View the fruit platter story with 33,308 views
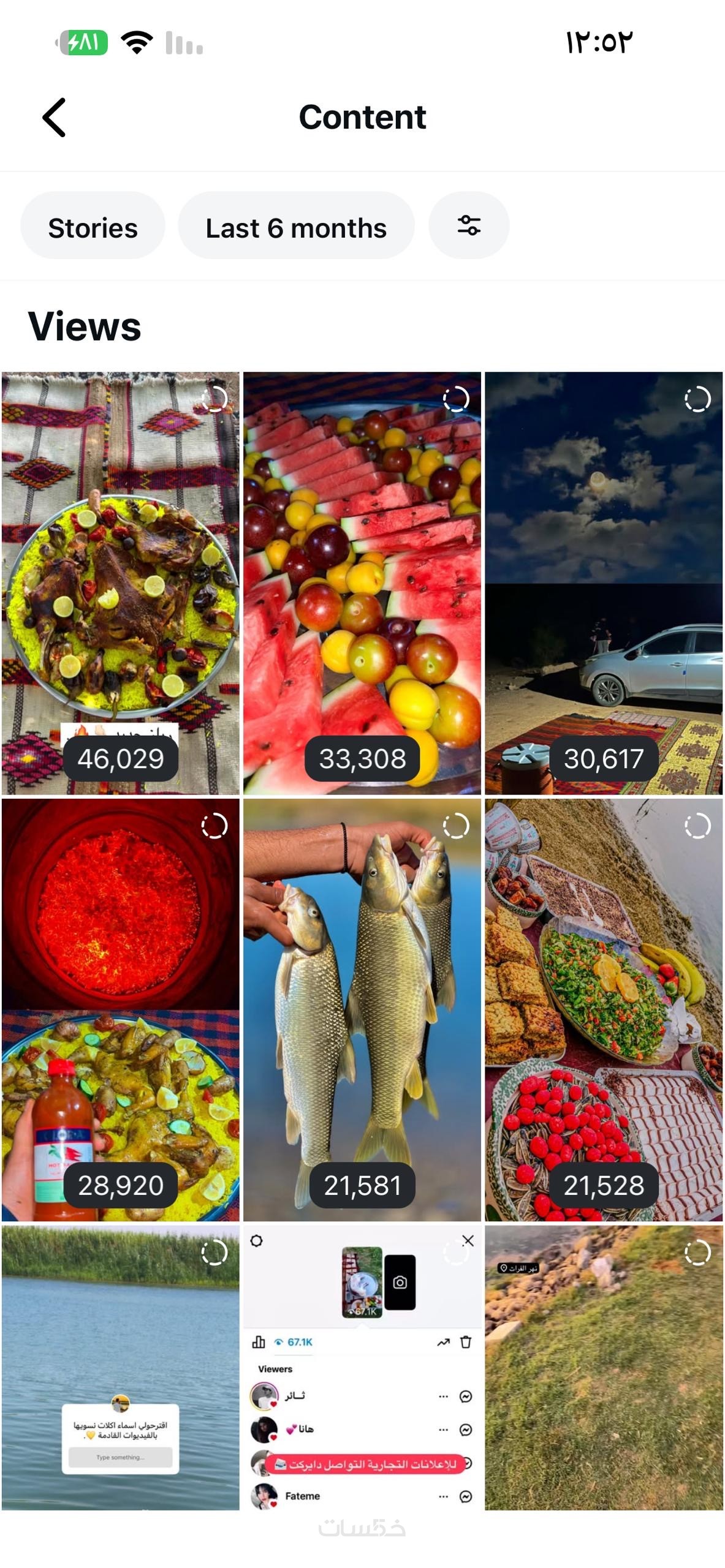This screenshot has width=725, height=1568. pos(362,582)
